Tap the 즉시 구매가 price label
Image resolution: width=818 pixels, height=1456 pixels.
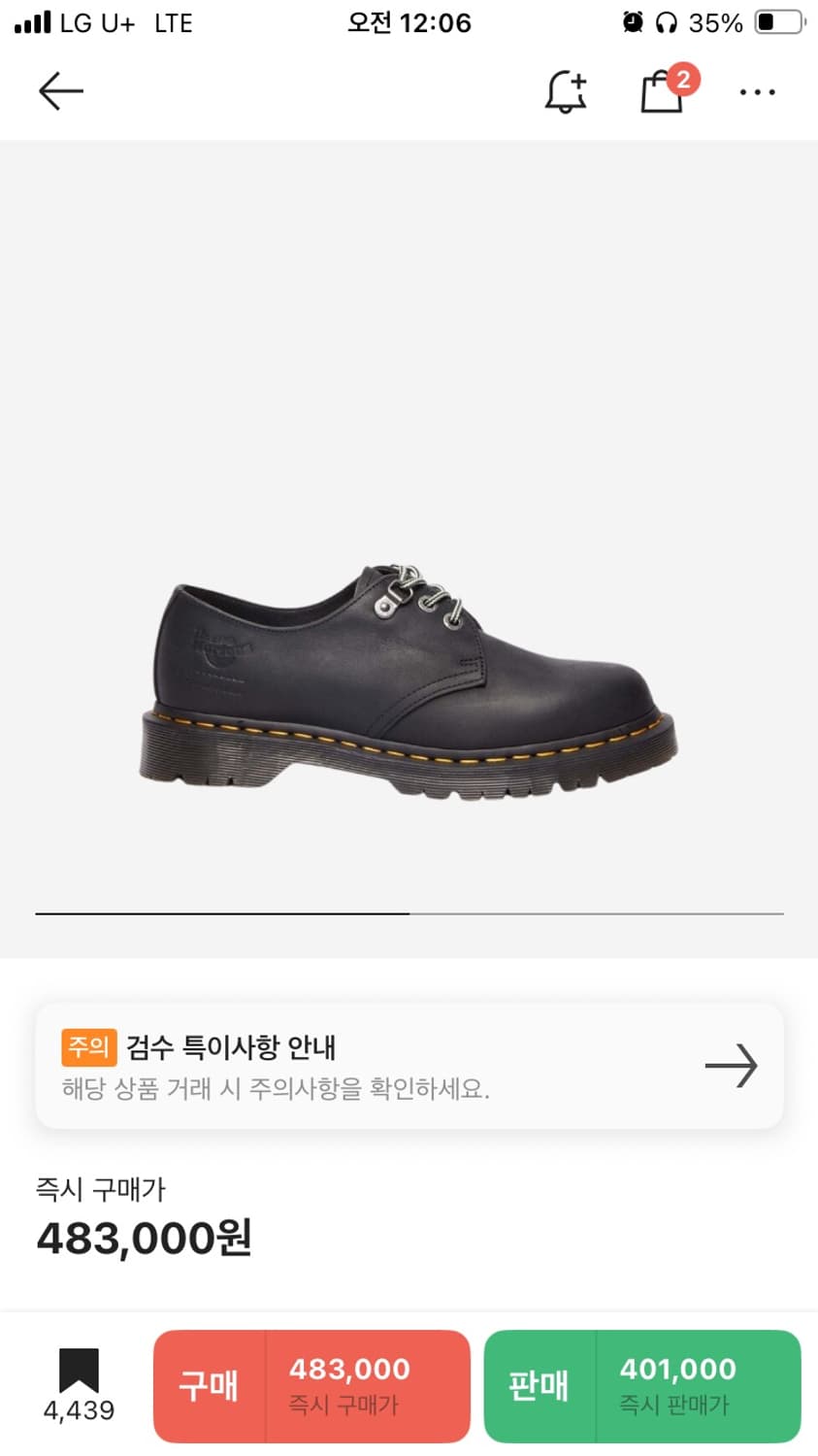point(99,1189)
